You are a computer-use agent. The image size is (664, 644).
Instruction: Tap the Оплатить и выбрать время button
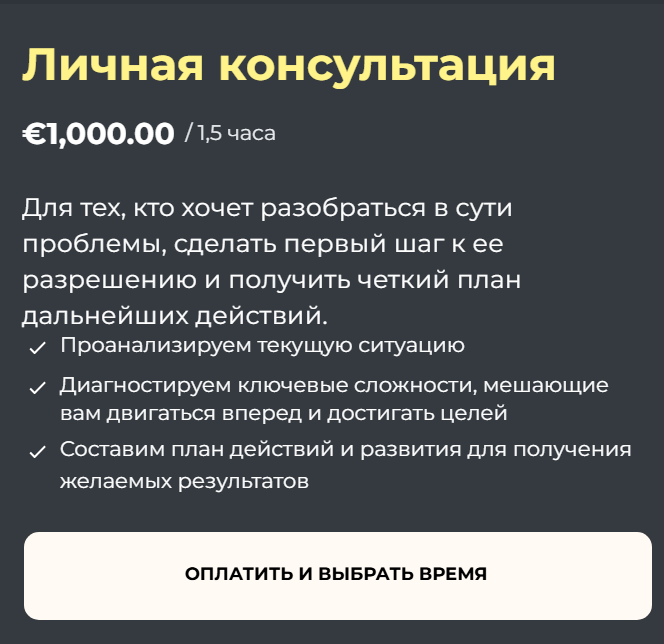(x=337, y=575)
